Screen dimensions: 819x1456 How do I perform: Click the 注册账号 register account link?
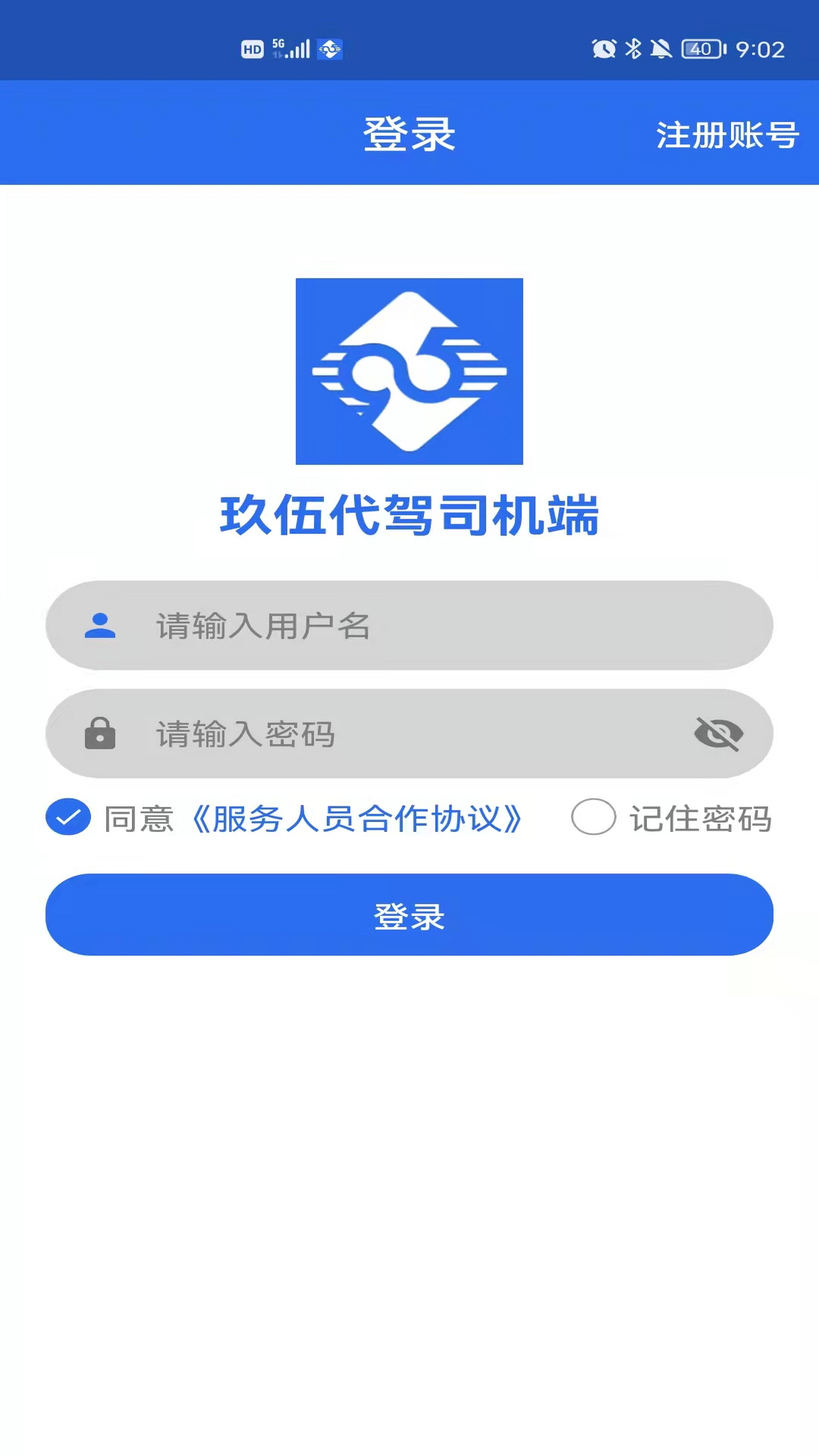727,134
